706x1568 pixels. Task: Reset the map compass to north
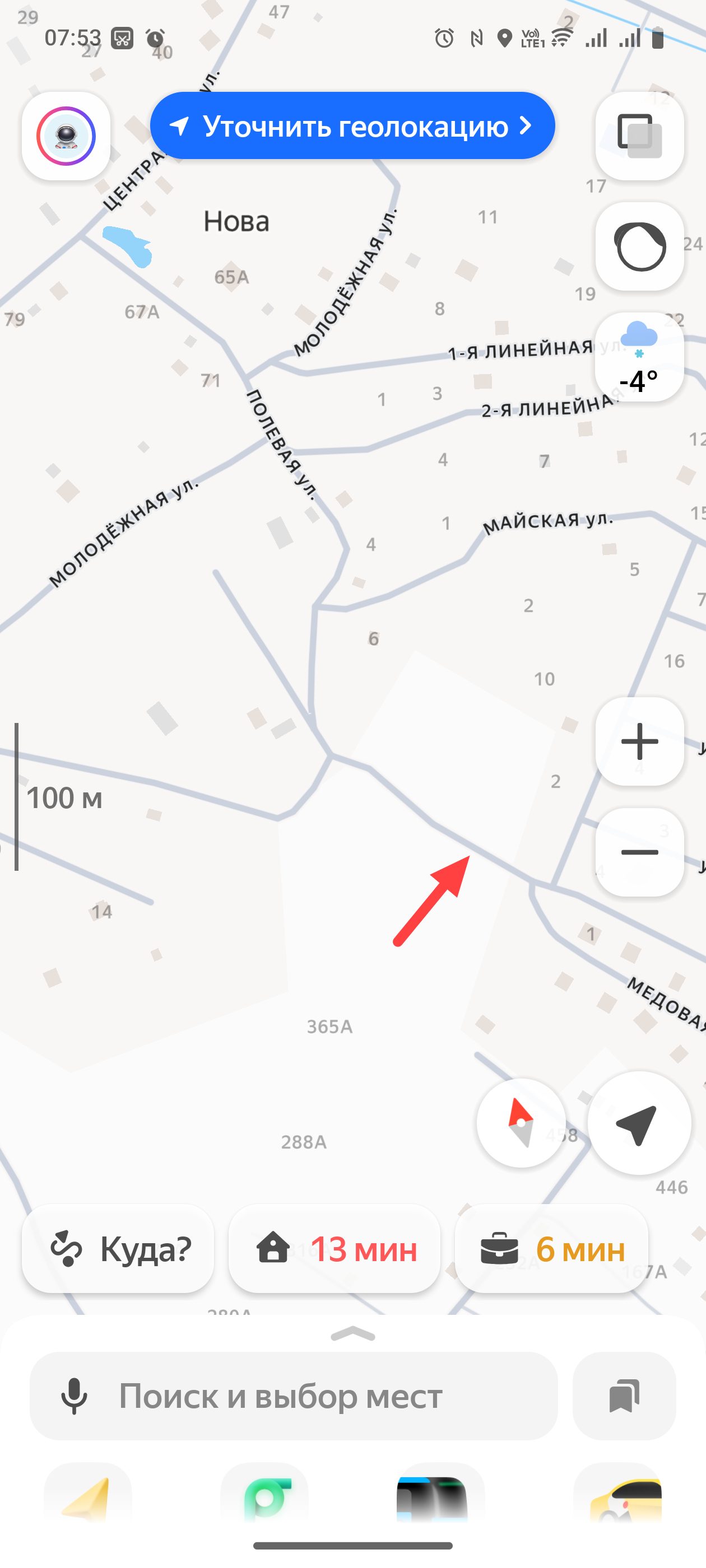521,1122
